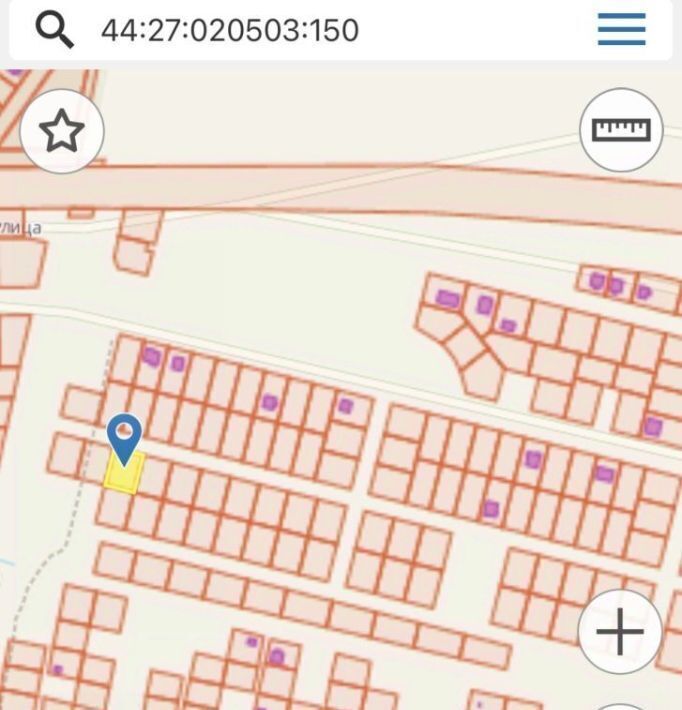Image resolution: width=682 pixels, height=710 pixels.
Task: Select the highlighted yellow parcel
Action: click(x=124, y=474)
